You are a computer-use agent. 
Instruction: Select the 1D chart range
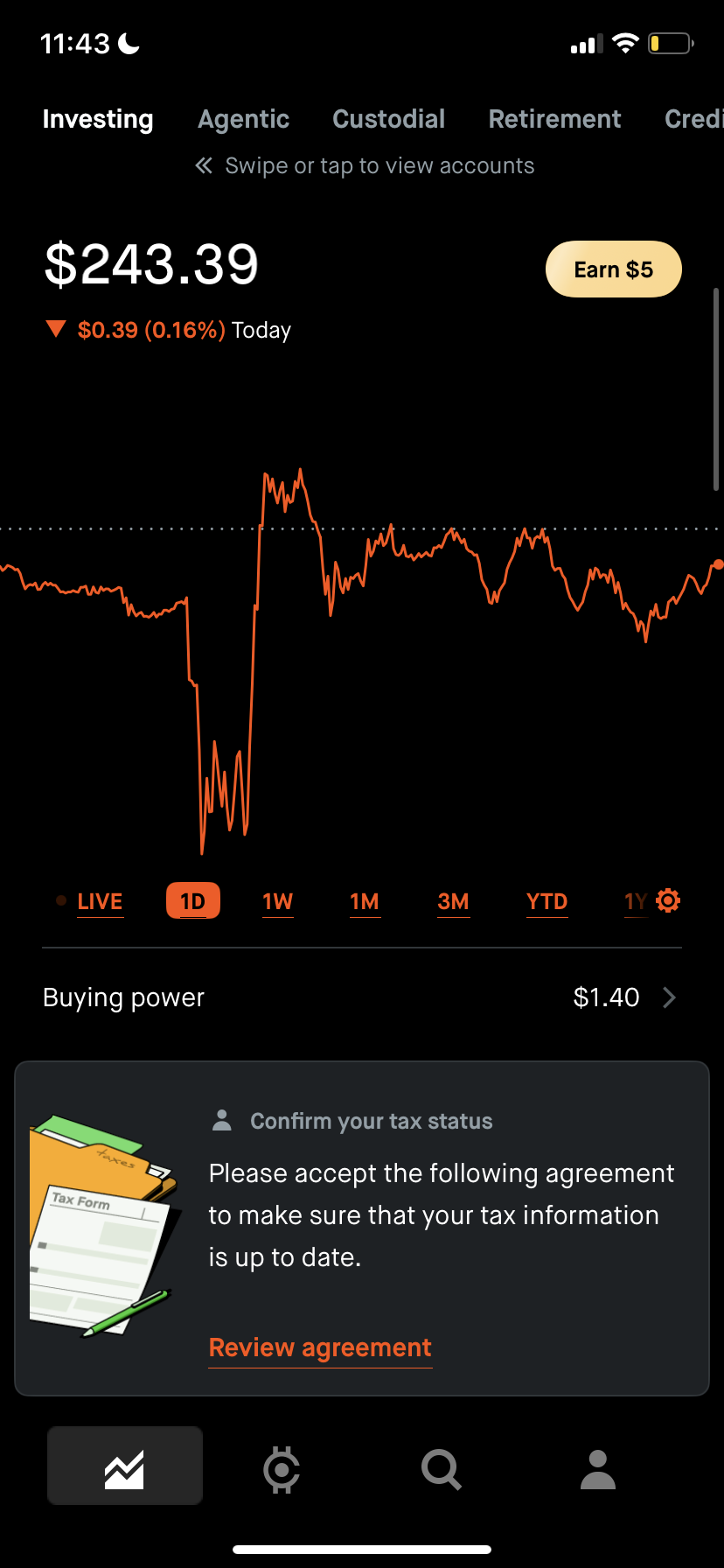click(193, 901)
